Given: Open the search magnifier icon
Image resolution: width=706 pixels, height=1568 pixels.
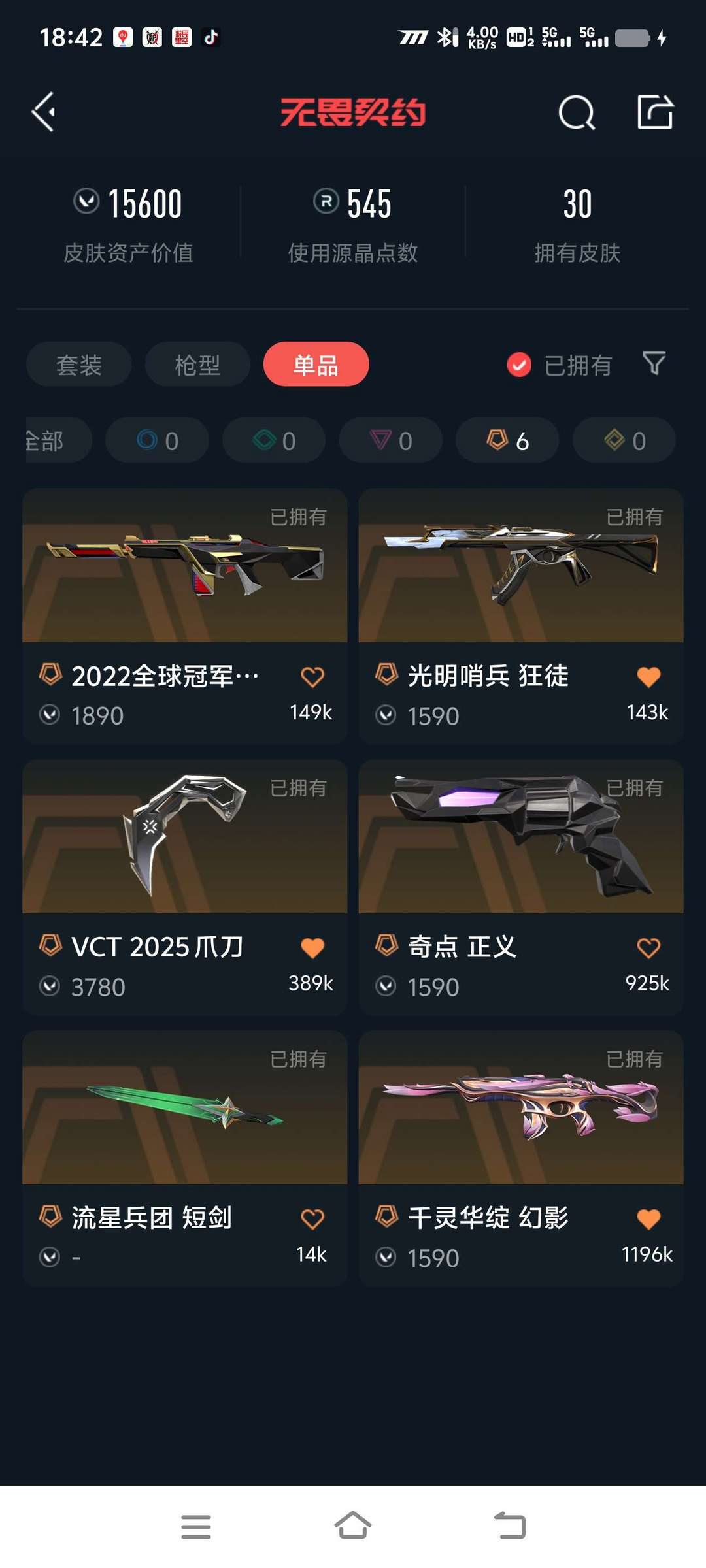Looking at the screenshot, I should (577, 112).
